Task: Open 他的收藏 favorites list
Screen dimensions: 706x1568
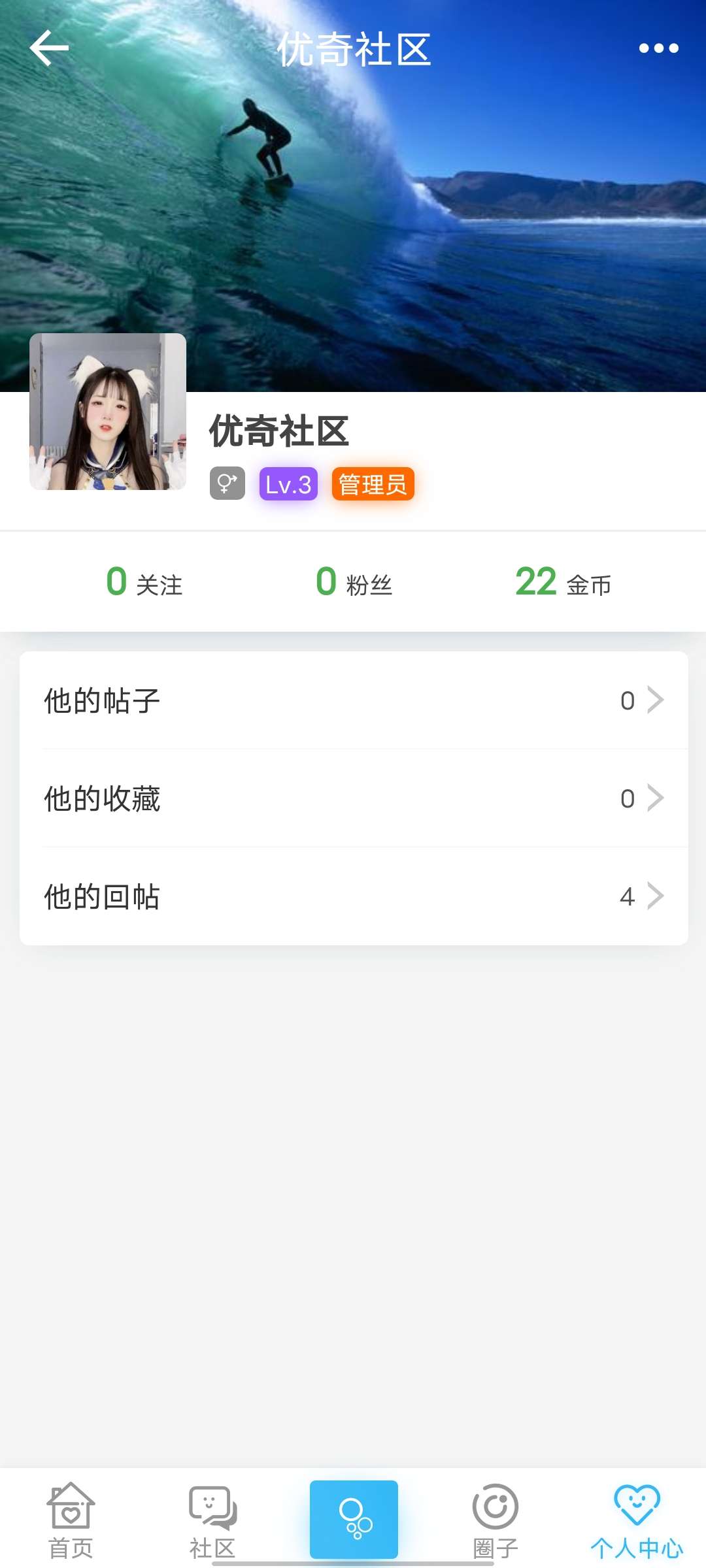Action: point(354,798)
